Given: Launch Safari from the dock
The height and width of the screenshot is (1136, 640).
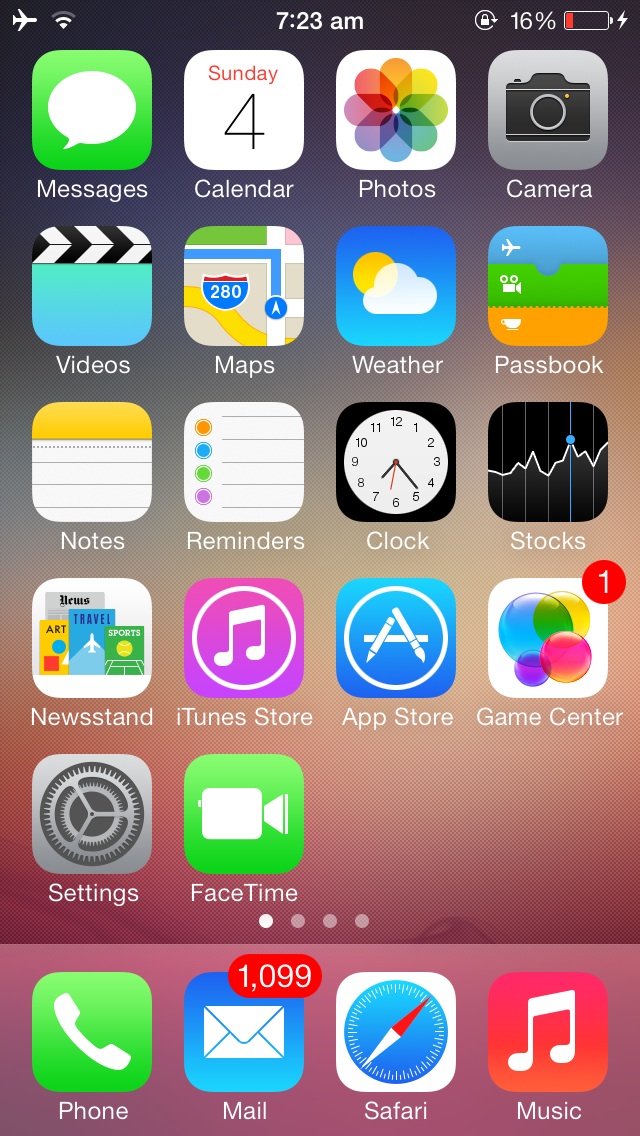Looking at the screenshot, I should pyautogui.click(x=396, y=1032).
